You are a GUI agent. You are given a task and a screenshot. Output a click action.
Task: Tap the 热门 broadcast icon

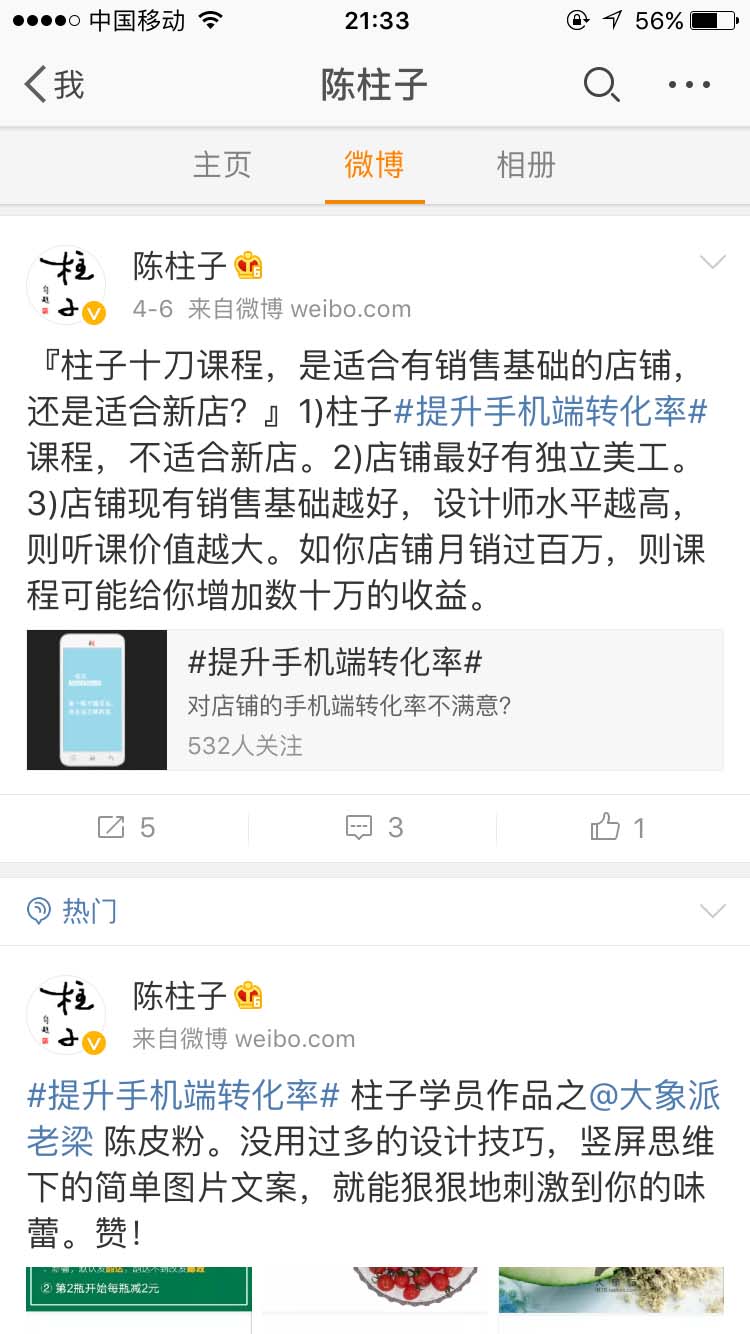(x=38, y=911)
